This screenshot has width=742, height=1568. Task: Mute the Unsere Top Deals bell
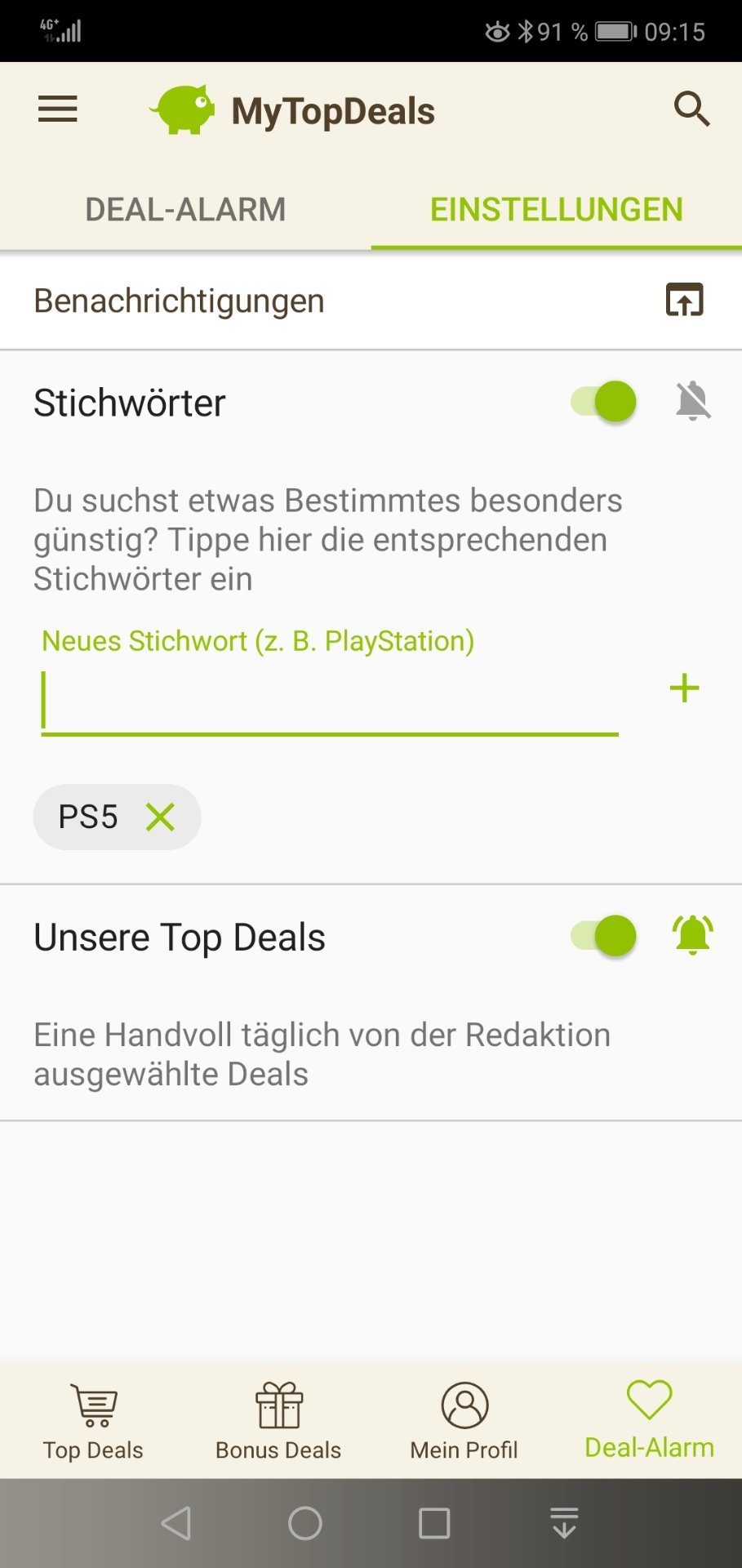coord(693,935)
